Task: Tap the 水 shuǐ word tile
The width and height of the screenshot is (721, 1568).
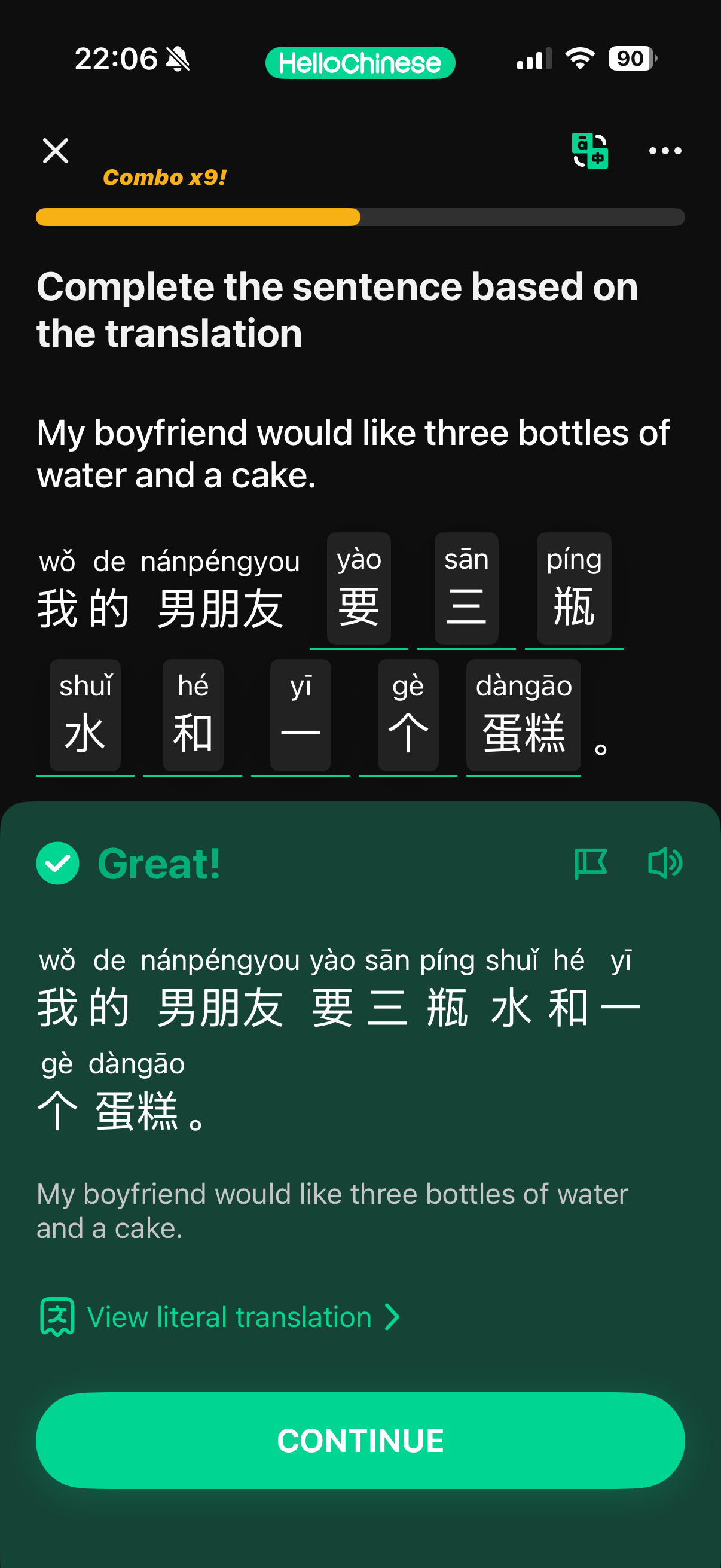Action: click(85, 715)
